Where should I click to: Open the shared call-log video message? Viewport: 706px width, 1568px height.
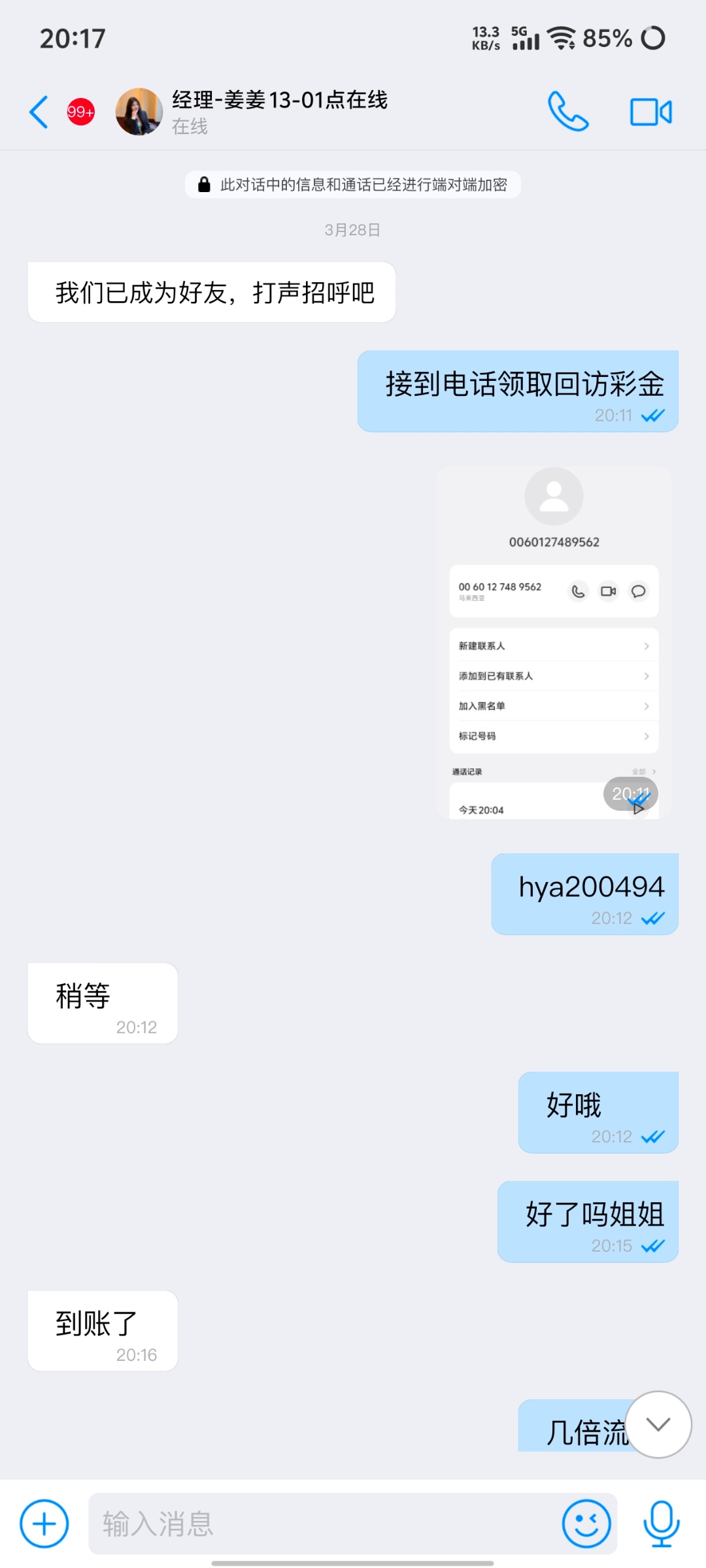point(554,644)
